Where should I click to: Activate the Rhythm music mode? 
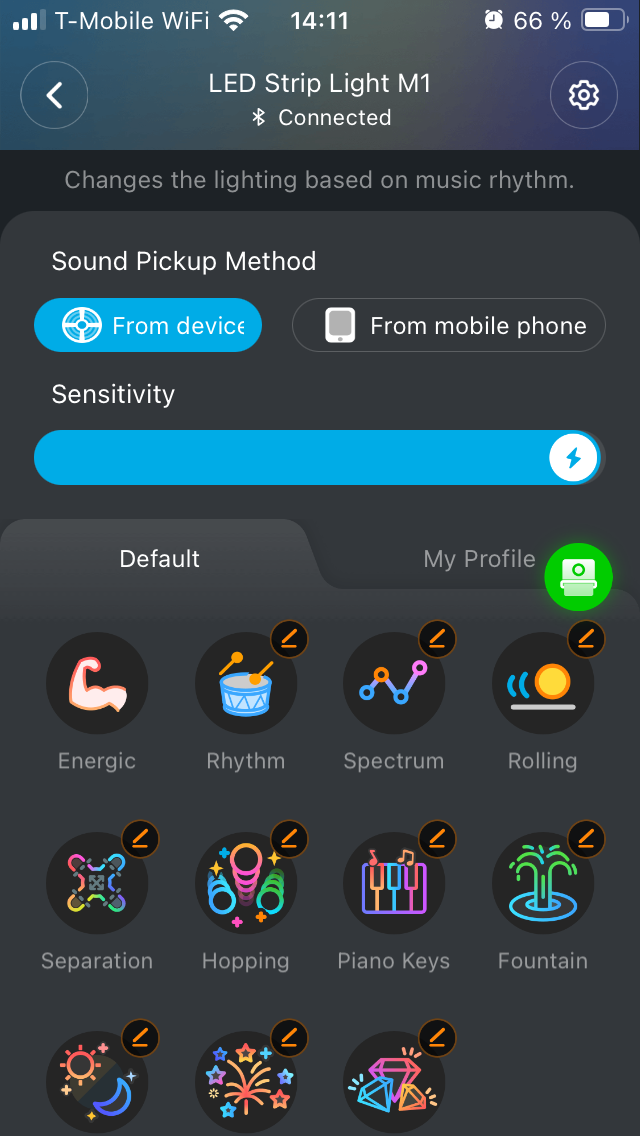point(245,684)
